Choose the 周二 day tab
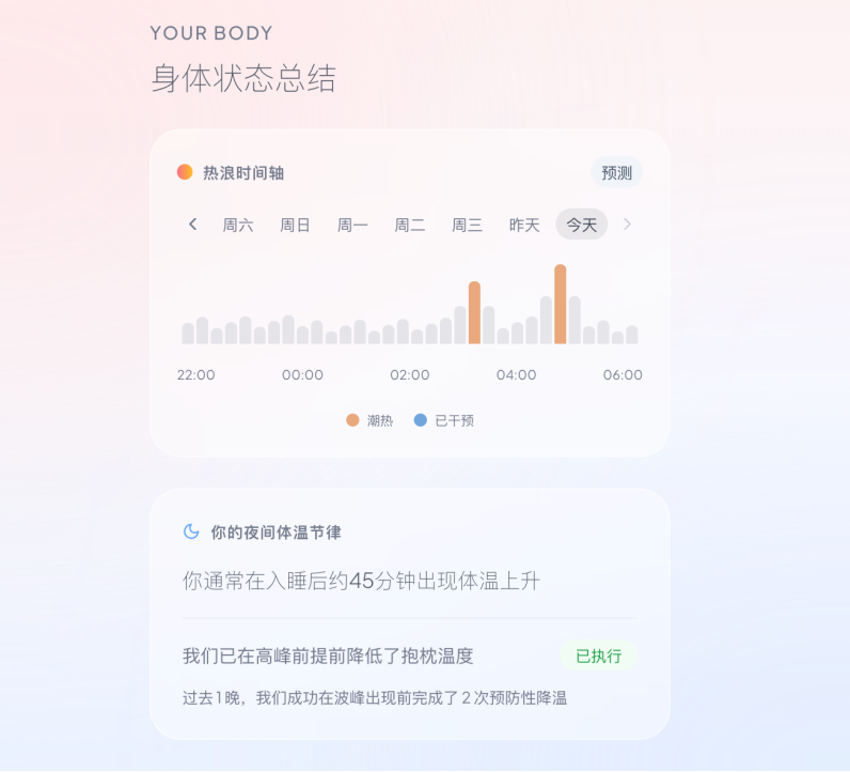 click(409, 225)
